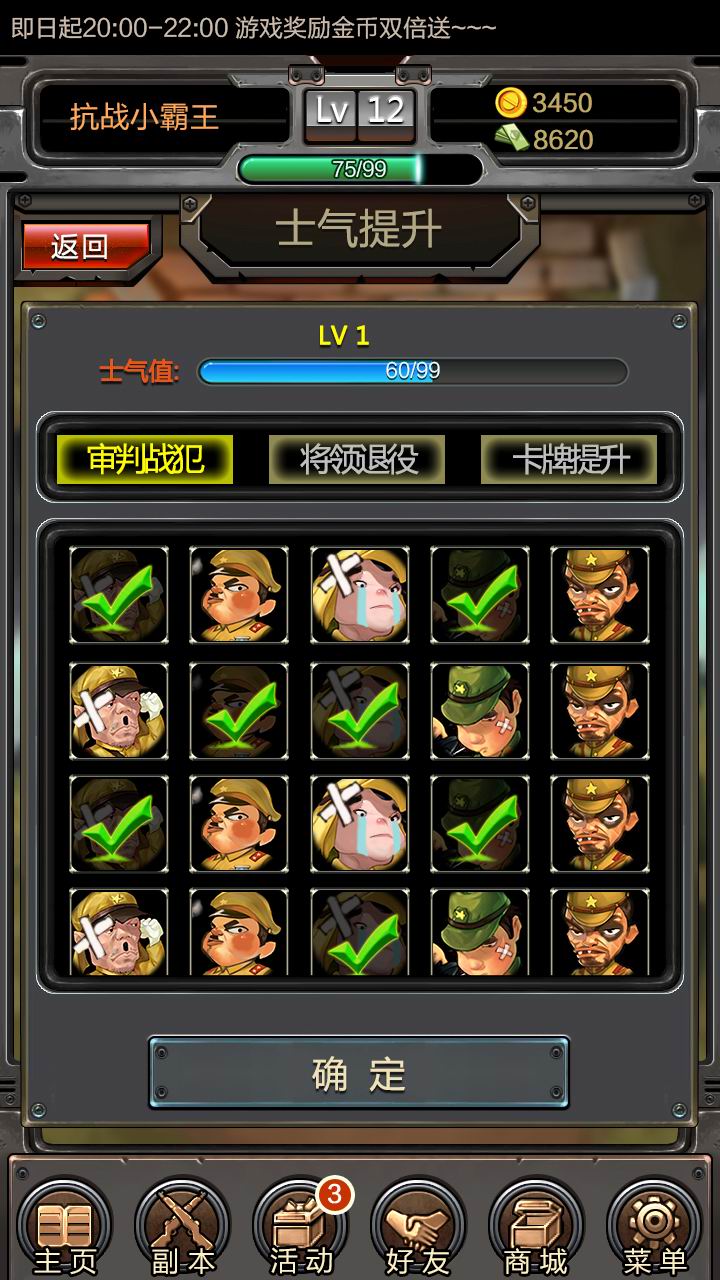
Task: Open the 菜单 menu gear
Action: 654,1227
